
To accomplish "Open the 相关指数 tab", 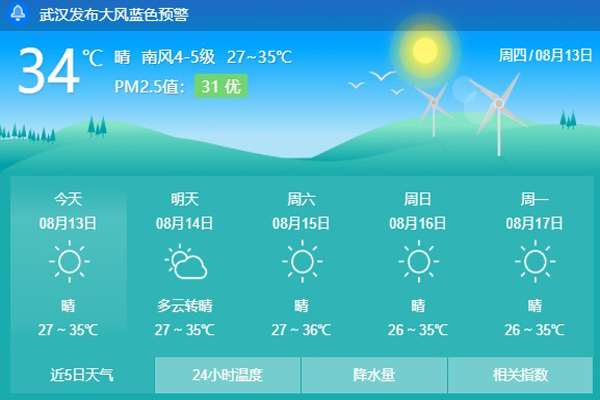I will [x=520, y=375].
